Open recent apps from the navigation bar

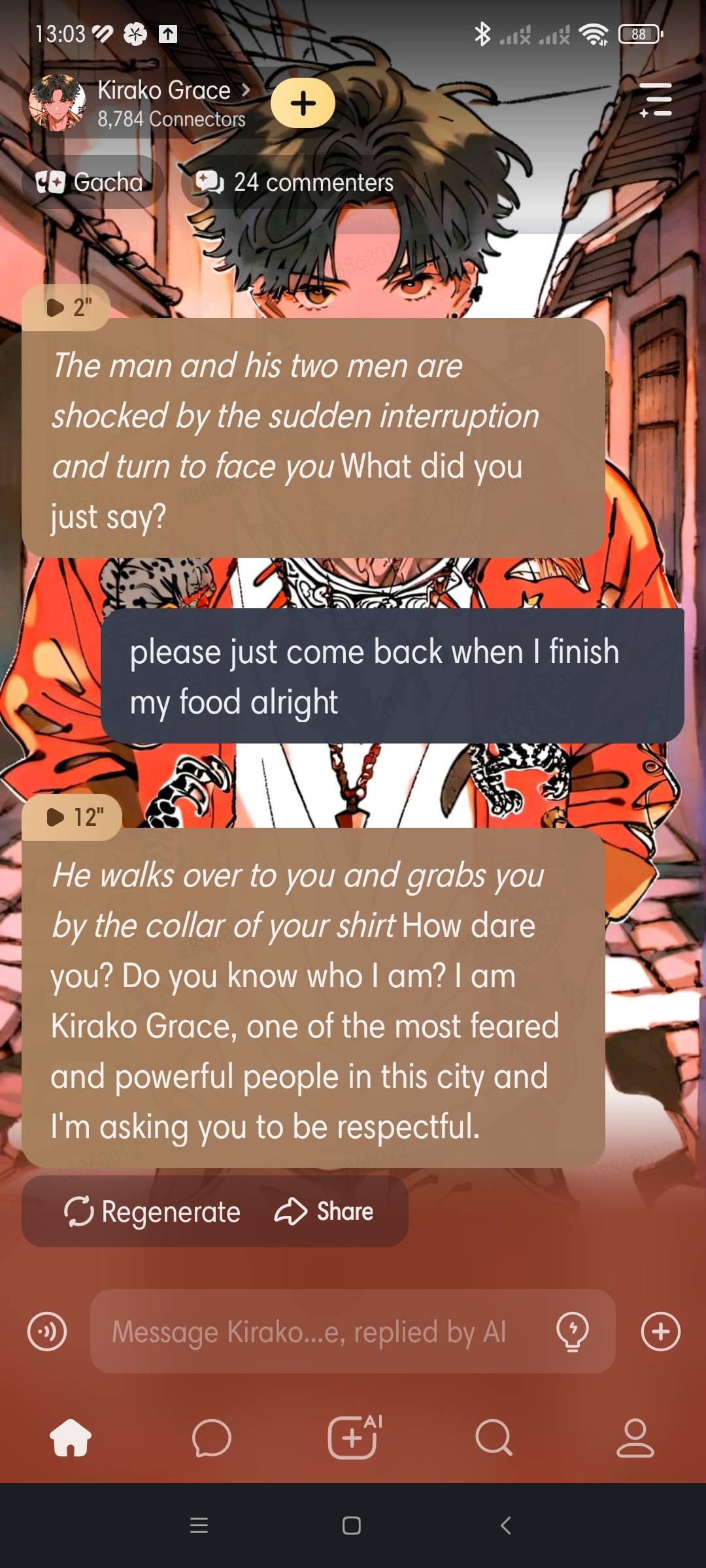tap(199, 1526)
